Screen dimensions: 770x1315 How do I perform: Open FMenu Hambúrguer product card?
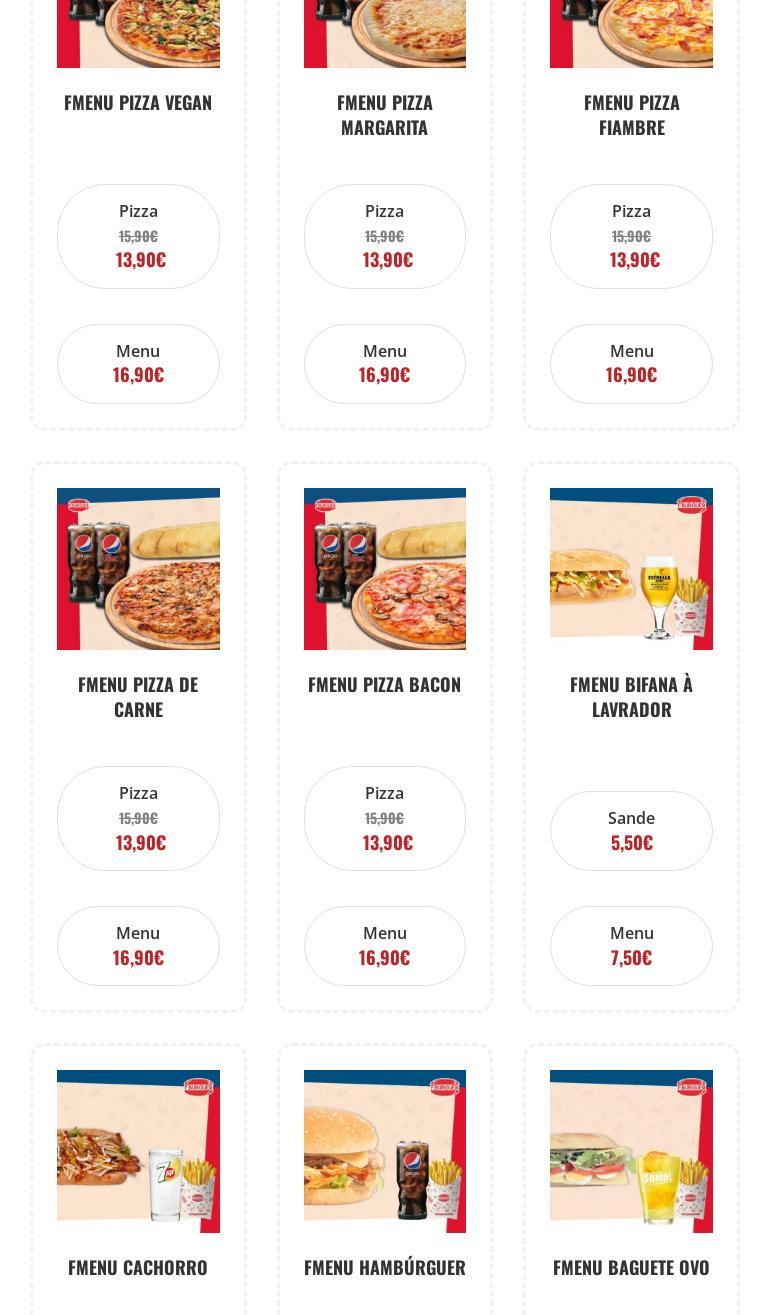coord(385,1180)
